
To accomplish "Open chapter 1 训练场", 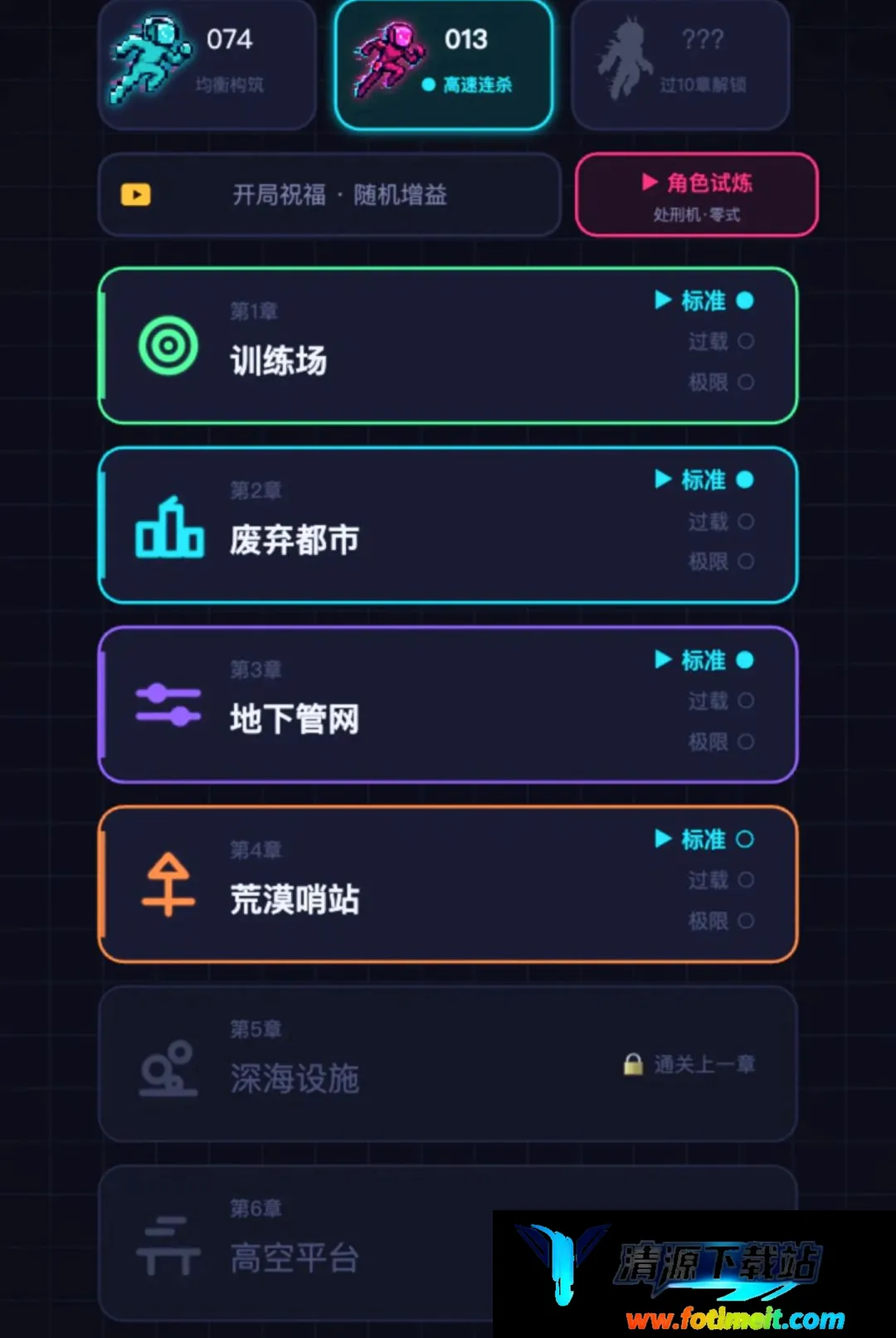I will (x=448, y=346).
